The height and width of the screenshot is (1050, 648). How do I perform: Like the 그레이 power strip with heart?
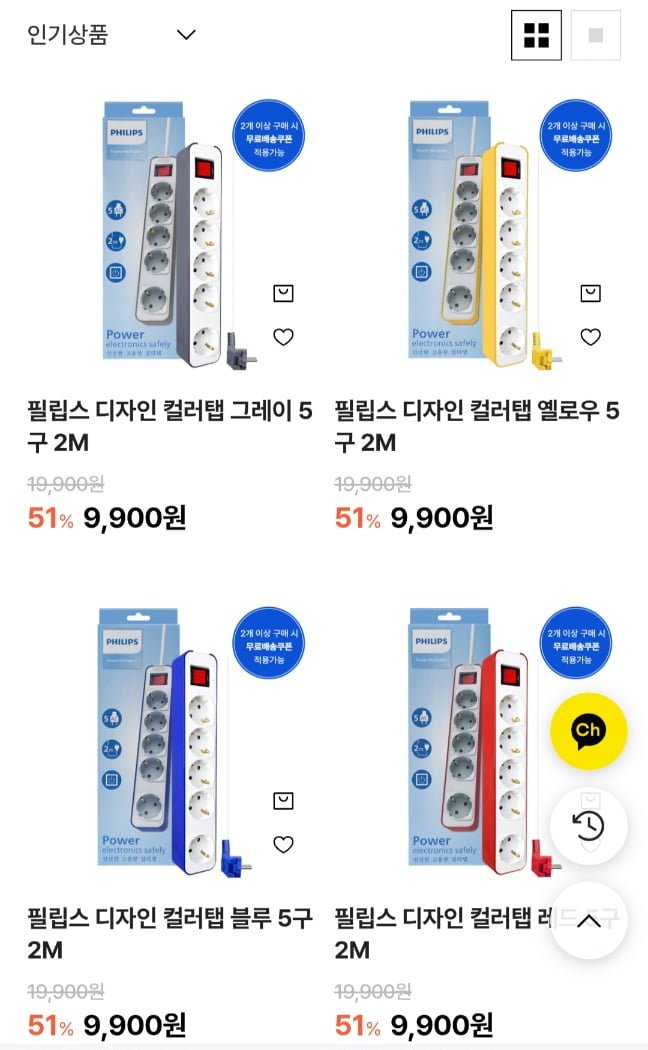tap(283, 336)
